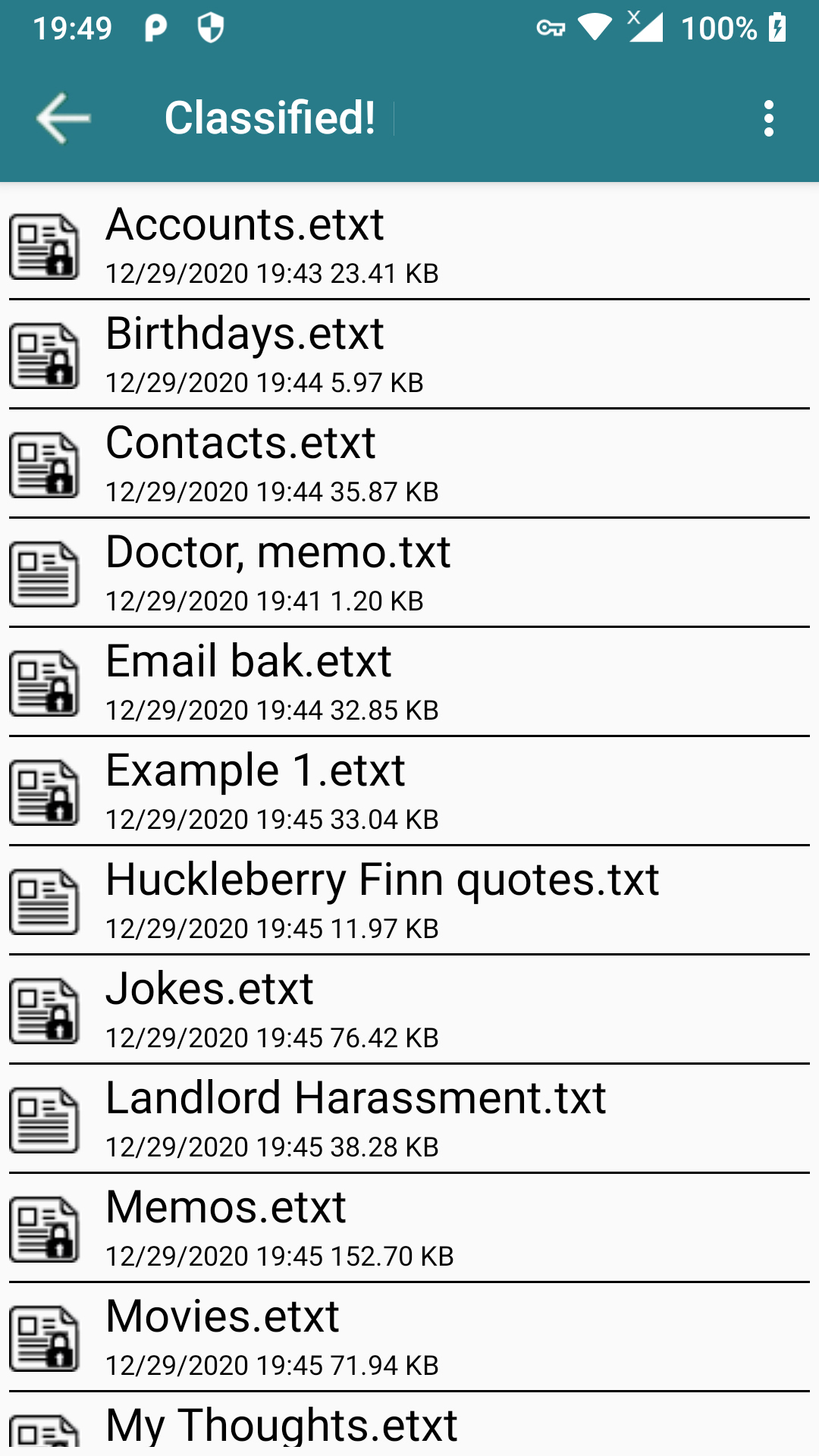
Task: Select the Memos.etxt file
Action: click(x=409, y=1228)
